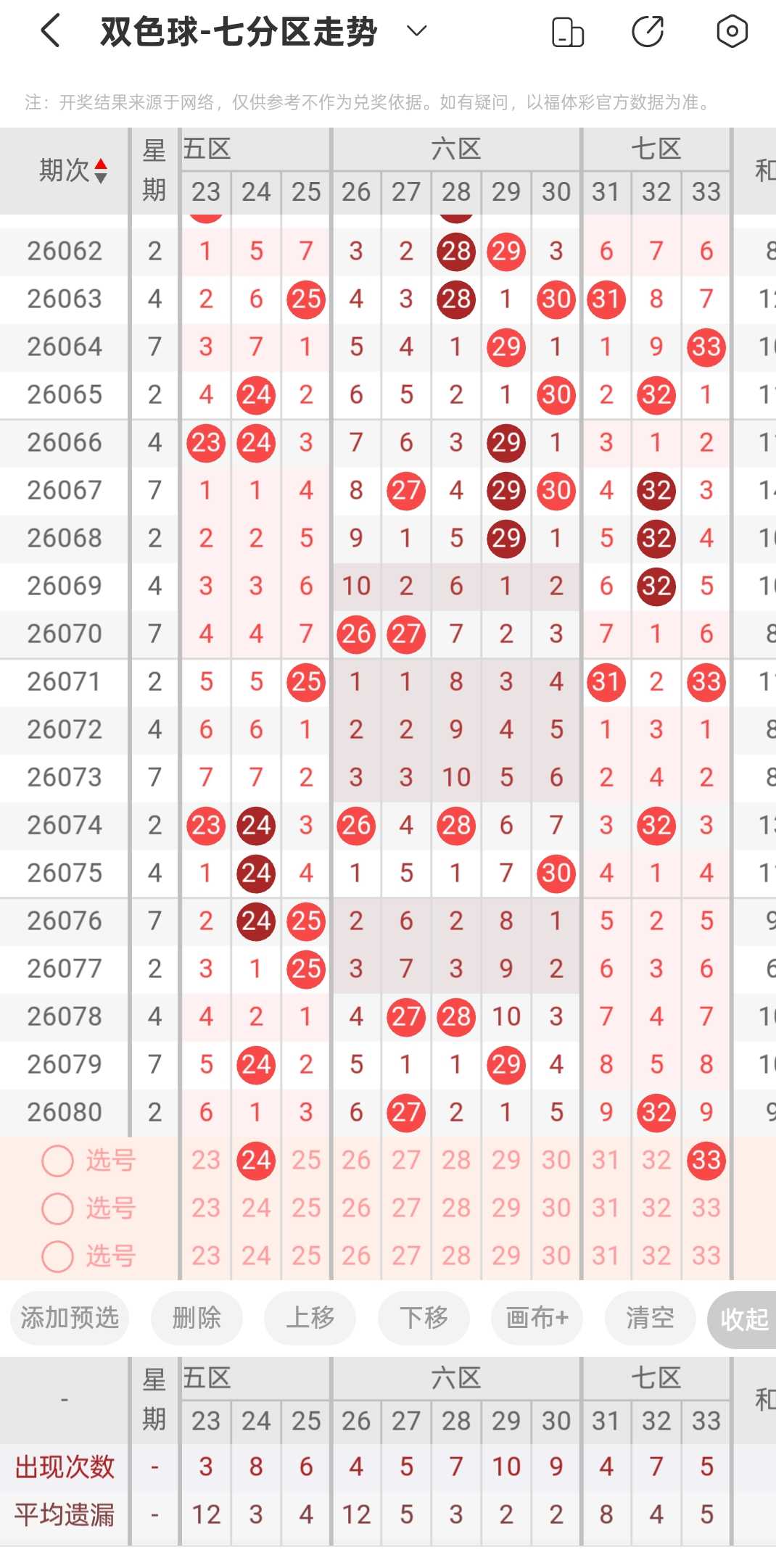776x1568 pixels.
Task: Tap the screen orientation icon in header
Action: tap(568, 32)
